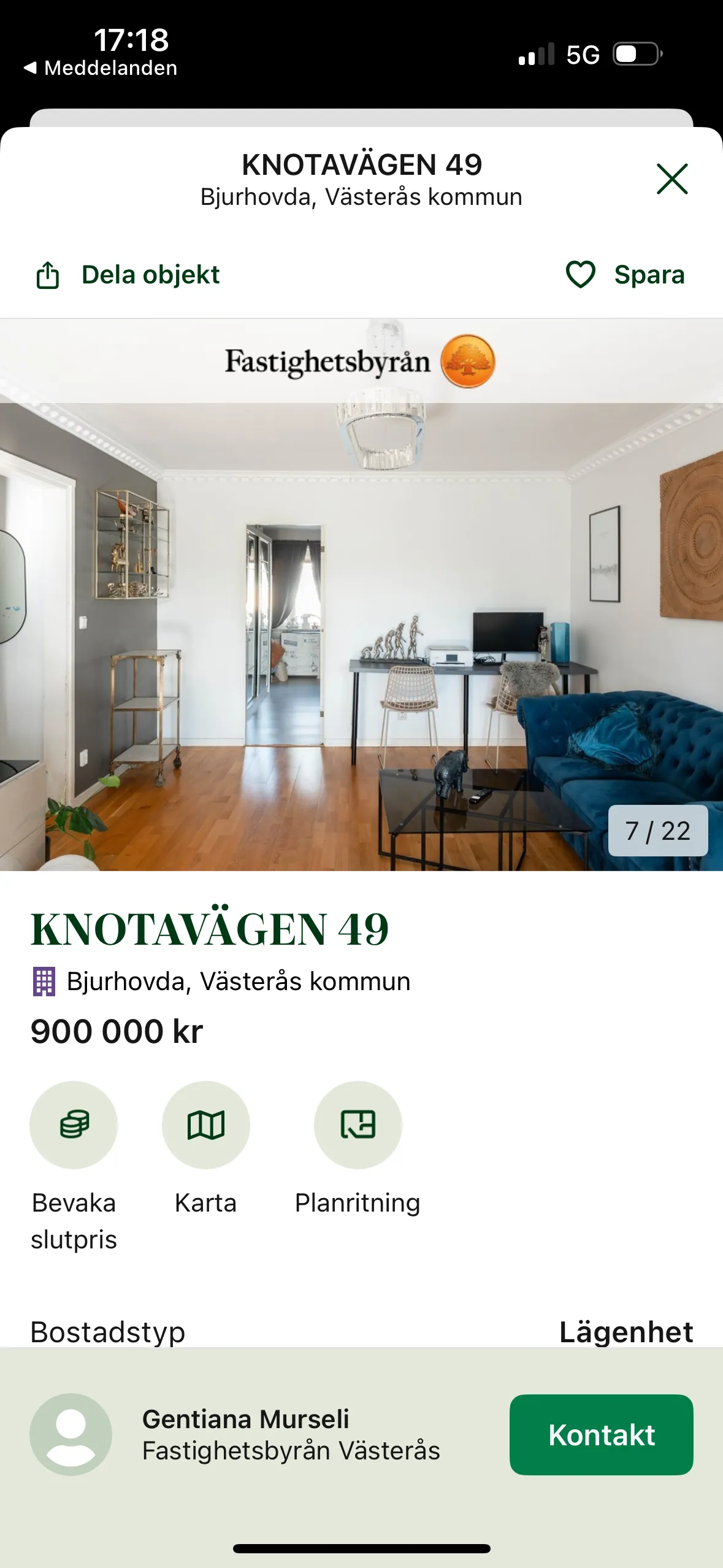This screenshot has height=1568, width=723.
Task: Click the Dela objekt link
Action: tap(149, 275)
